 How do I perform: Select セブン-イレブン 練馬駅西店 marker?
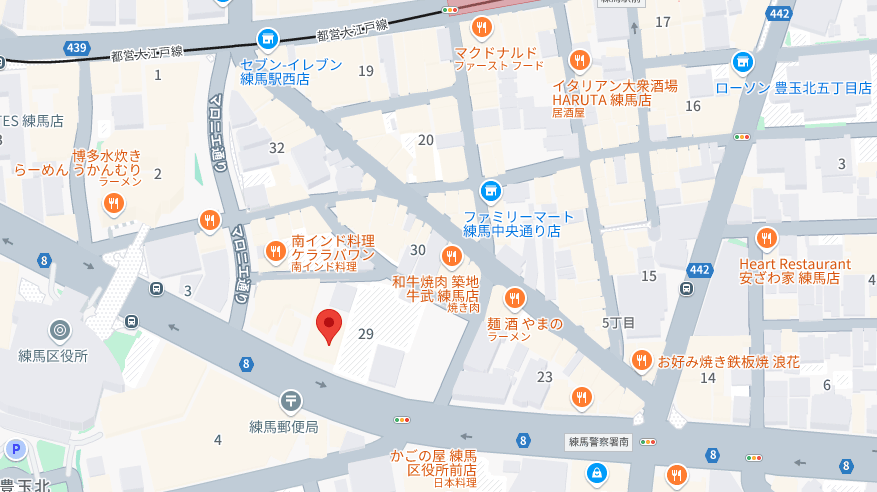tap(268, 39)
